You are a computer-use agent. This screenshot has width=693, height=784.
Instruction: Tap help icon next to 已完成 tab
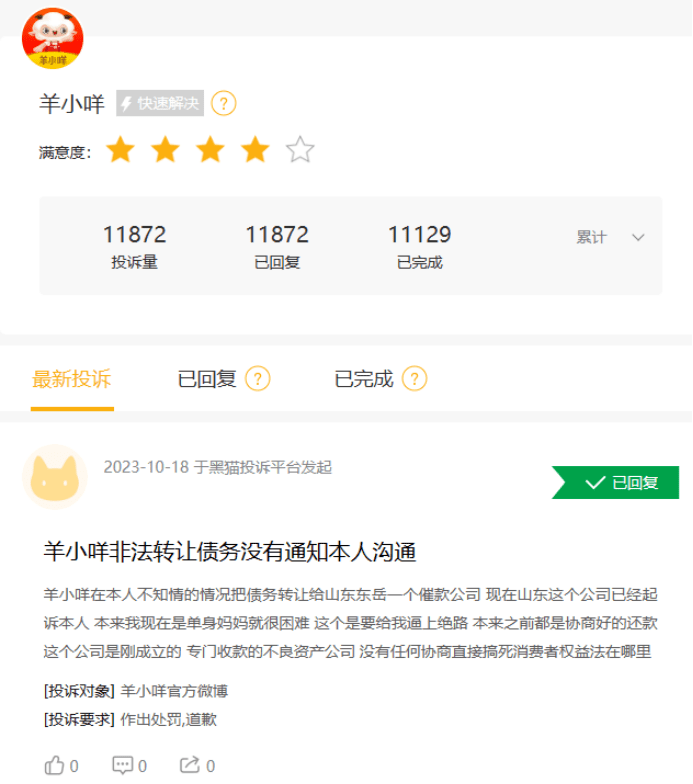click(414, 379)
